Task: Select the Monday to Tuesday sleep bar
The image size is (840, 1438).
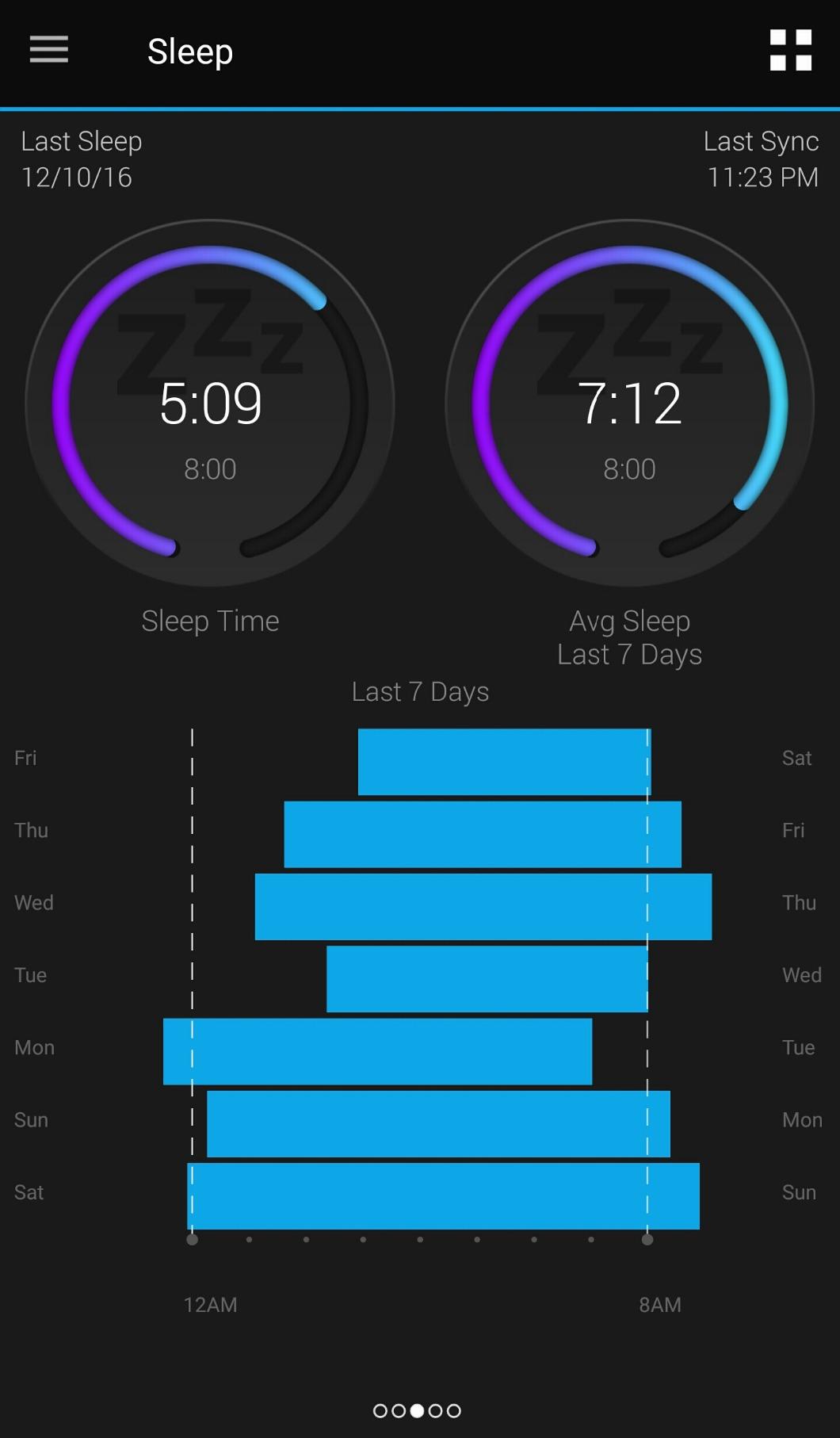Action: (377, 1051)
